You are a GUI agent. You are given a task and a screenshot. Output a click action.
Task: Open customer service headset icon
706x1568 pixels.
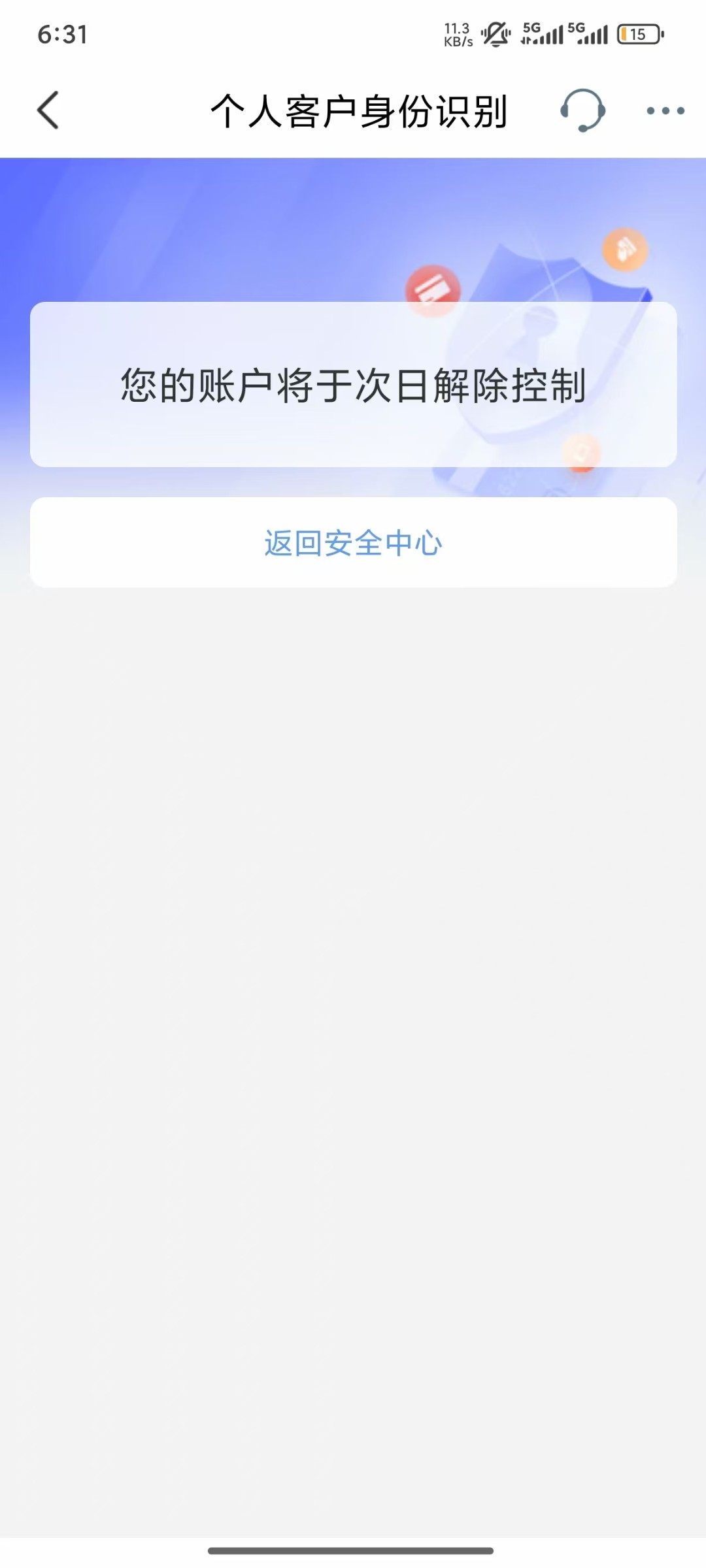pos(582,110)
